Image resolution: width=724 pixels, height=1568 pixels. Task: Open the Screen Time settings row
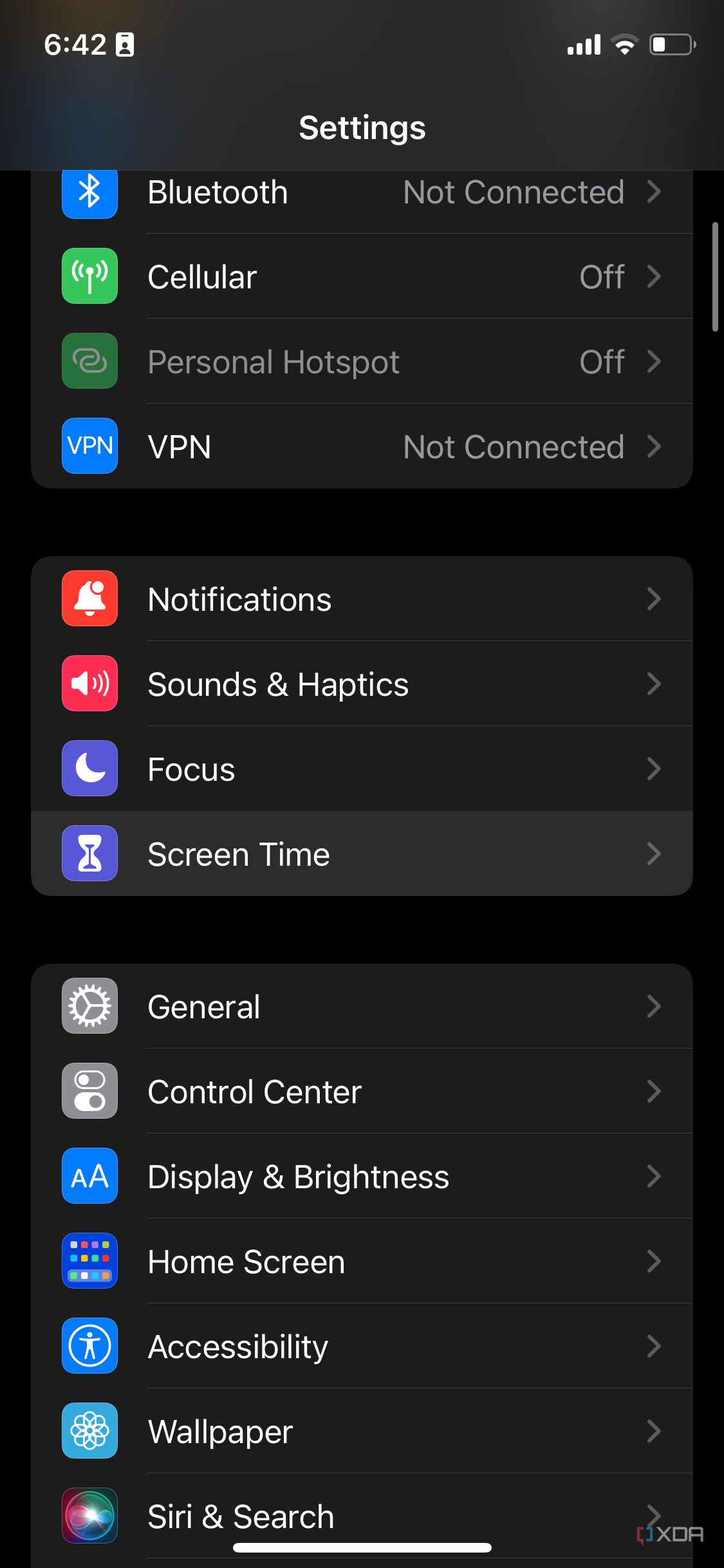[362, 854]
